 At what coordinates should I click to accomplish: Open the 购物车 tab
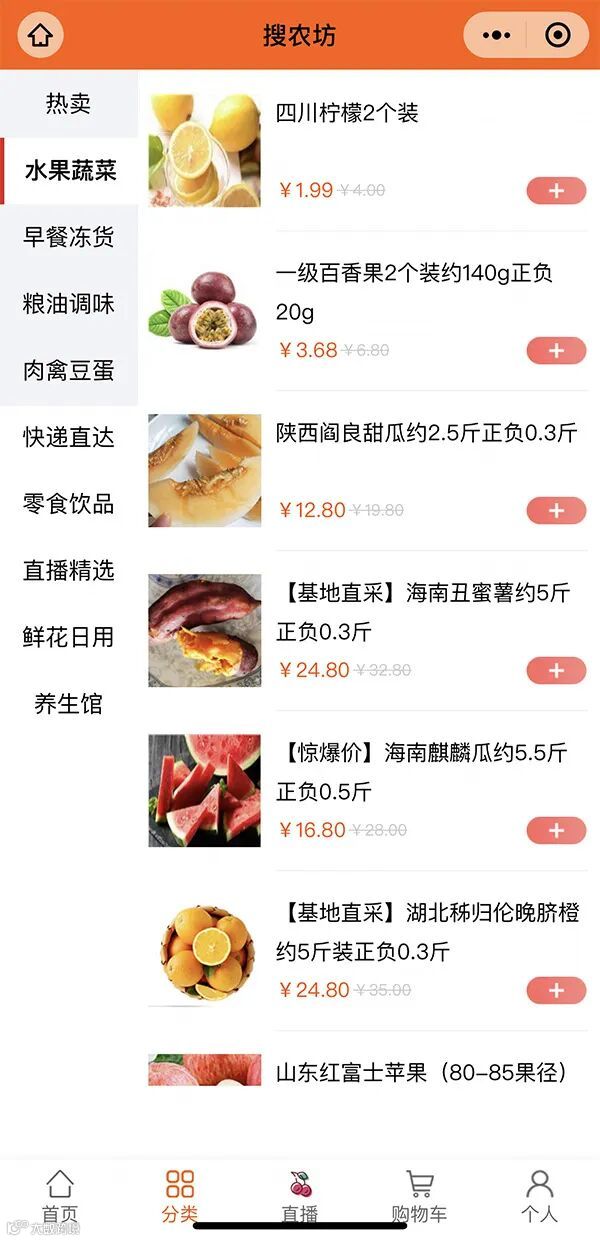click(419, 1197)
